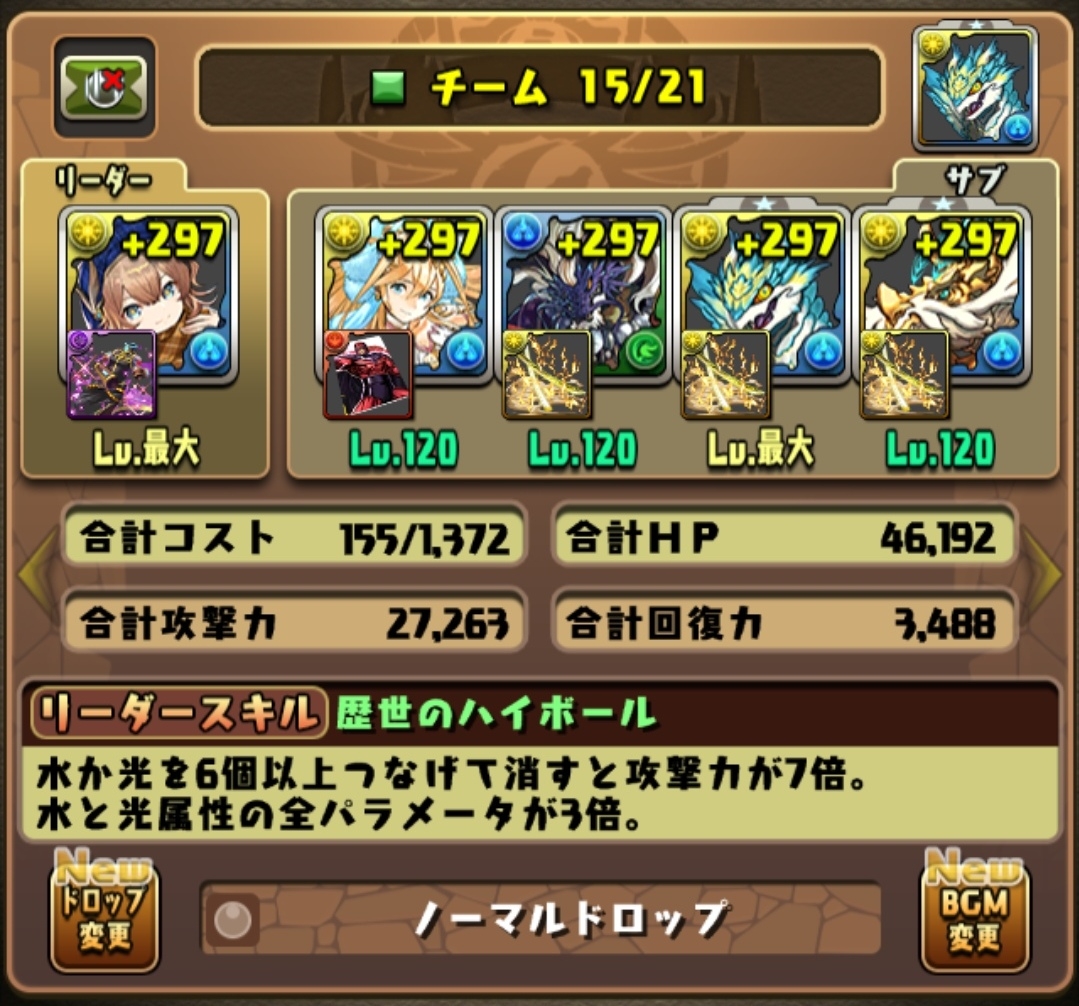The width and height of the screenshot is (1079, 1006).
Task: Tap the green touch-disable icon button
Action: pyautogui.click(x=104, y=87)
